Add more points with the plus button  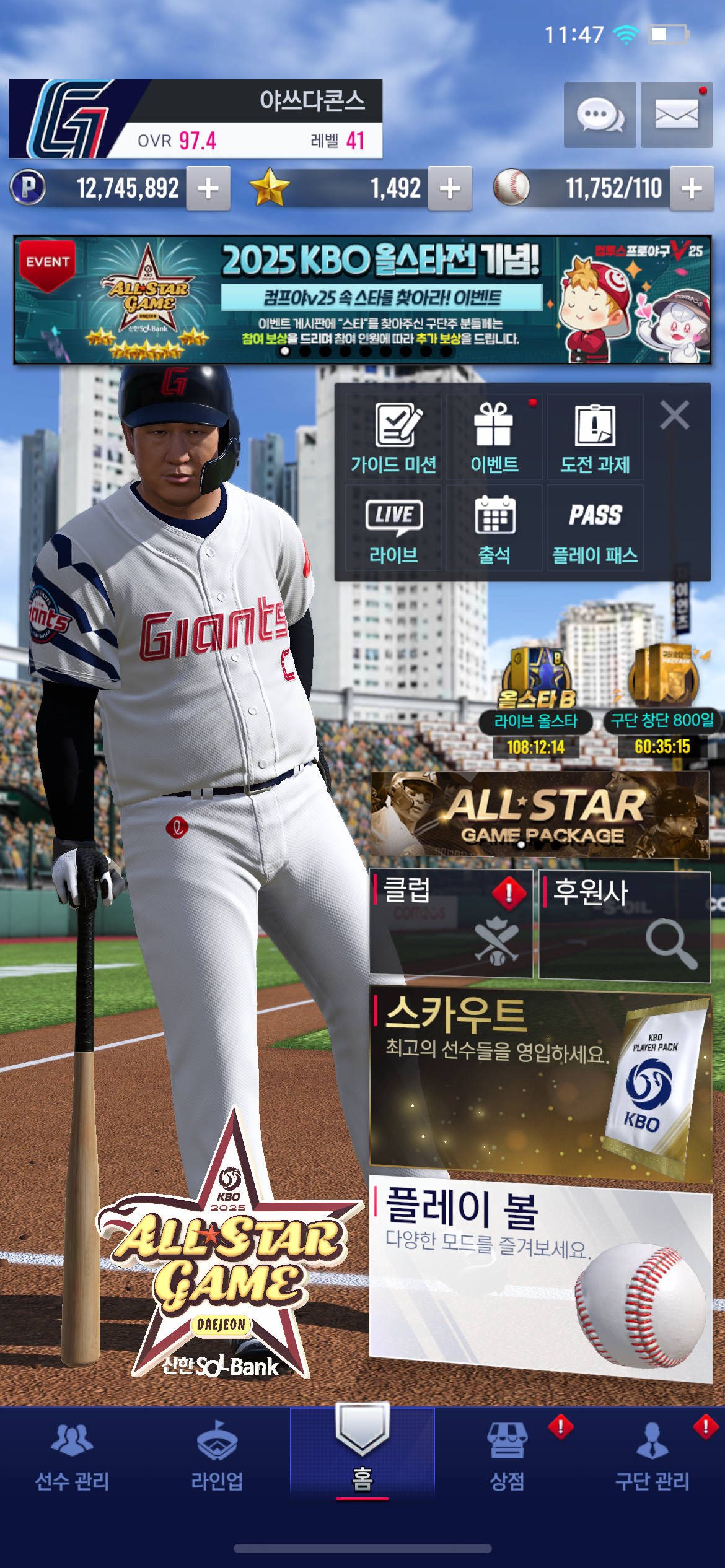coord(208,188)
